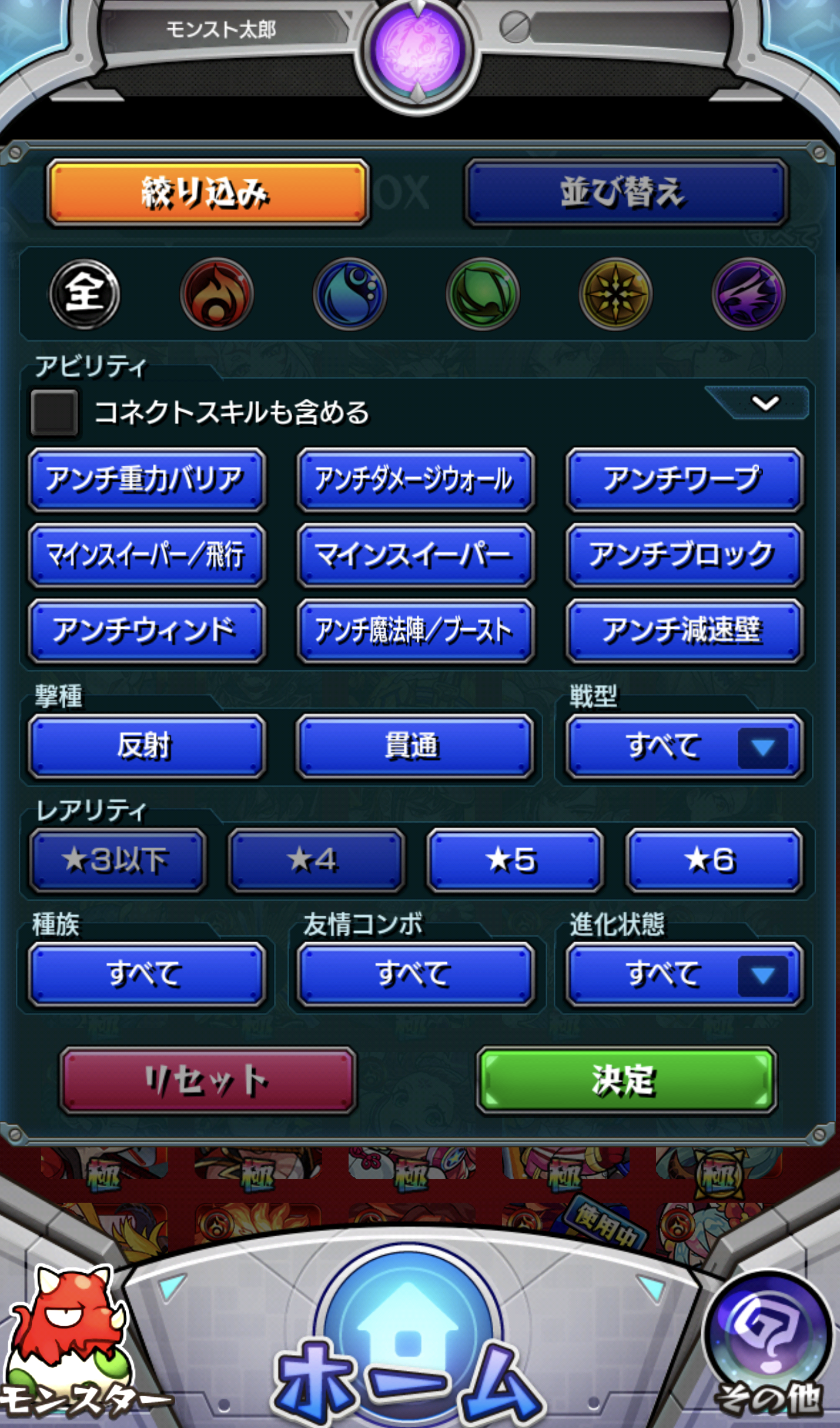Viewport: 840px width, 1428px height.
Task: Expand the ability list chevron
Action: tap(765, 403)
